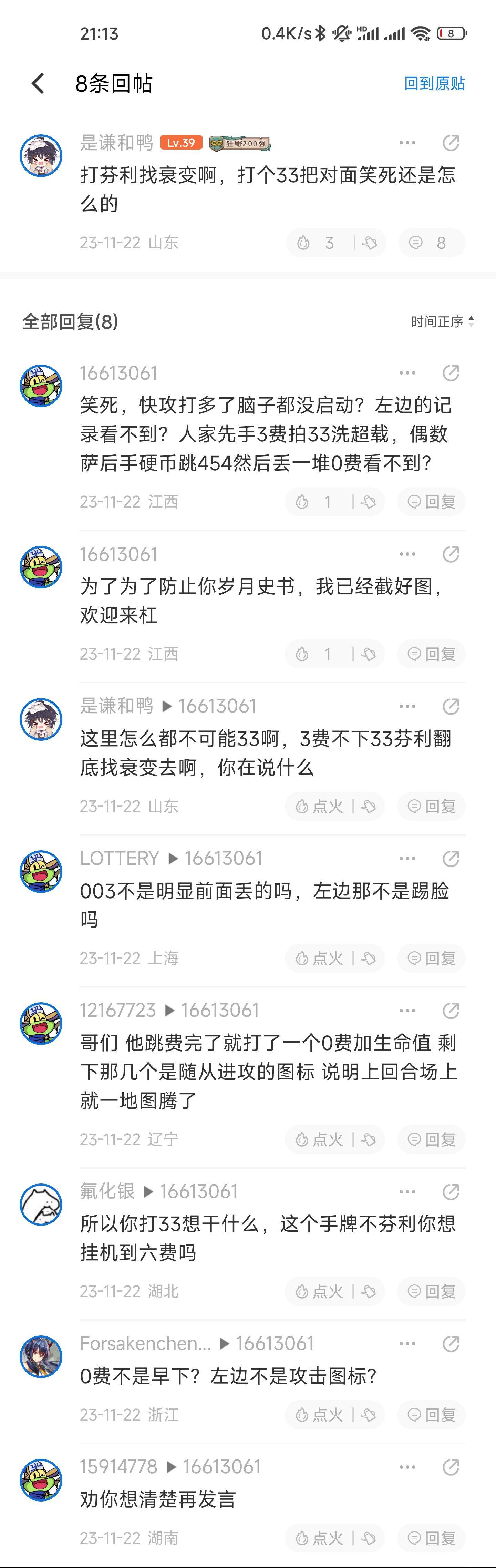
Task: Open the 回到原贴 link
Action: click(434, 83)
